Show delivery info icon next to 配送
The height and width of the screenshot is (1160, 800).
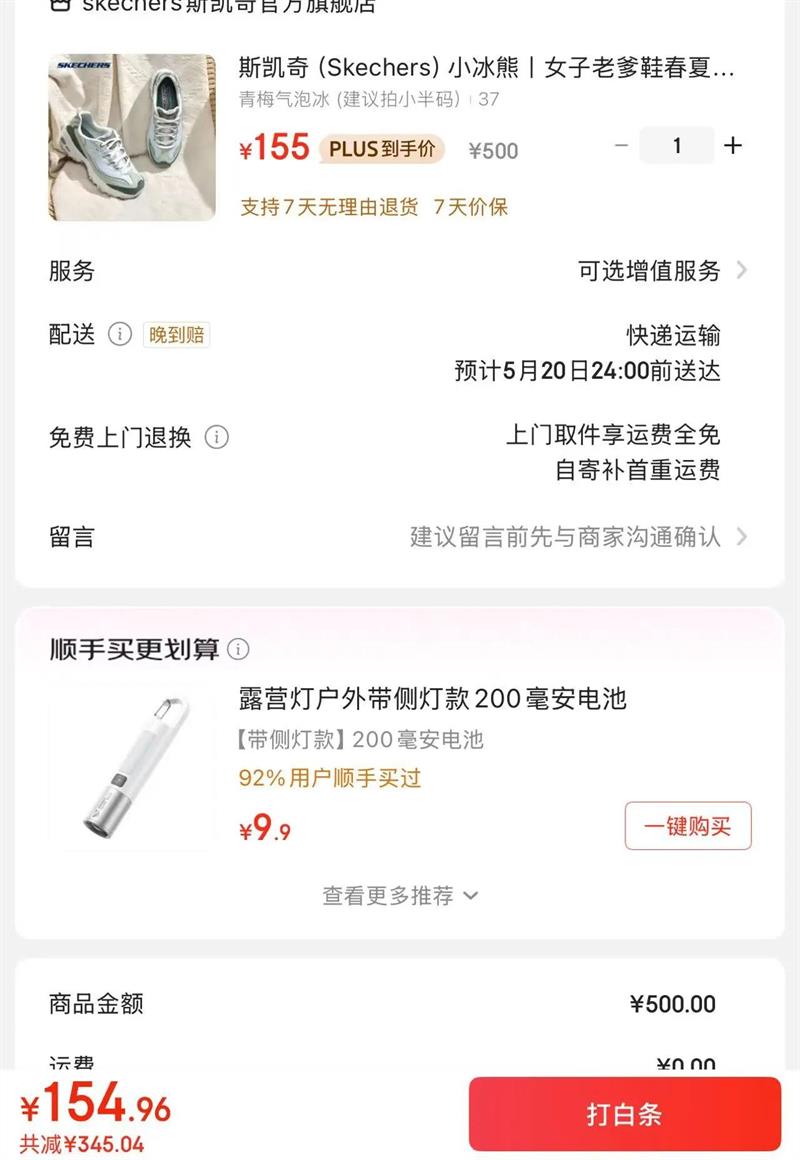pyautogui.click(x=120, y=334)
